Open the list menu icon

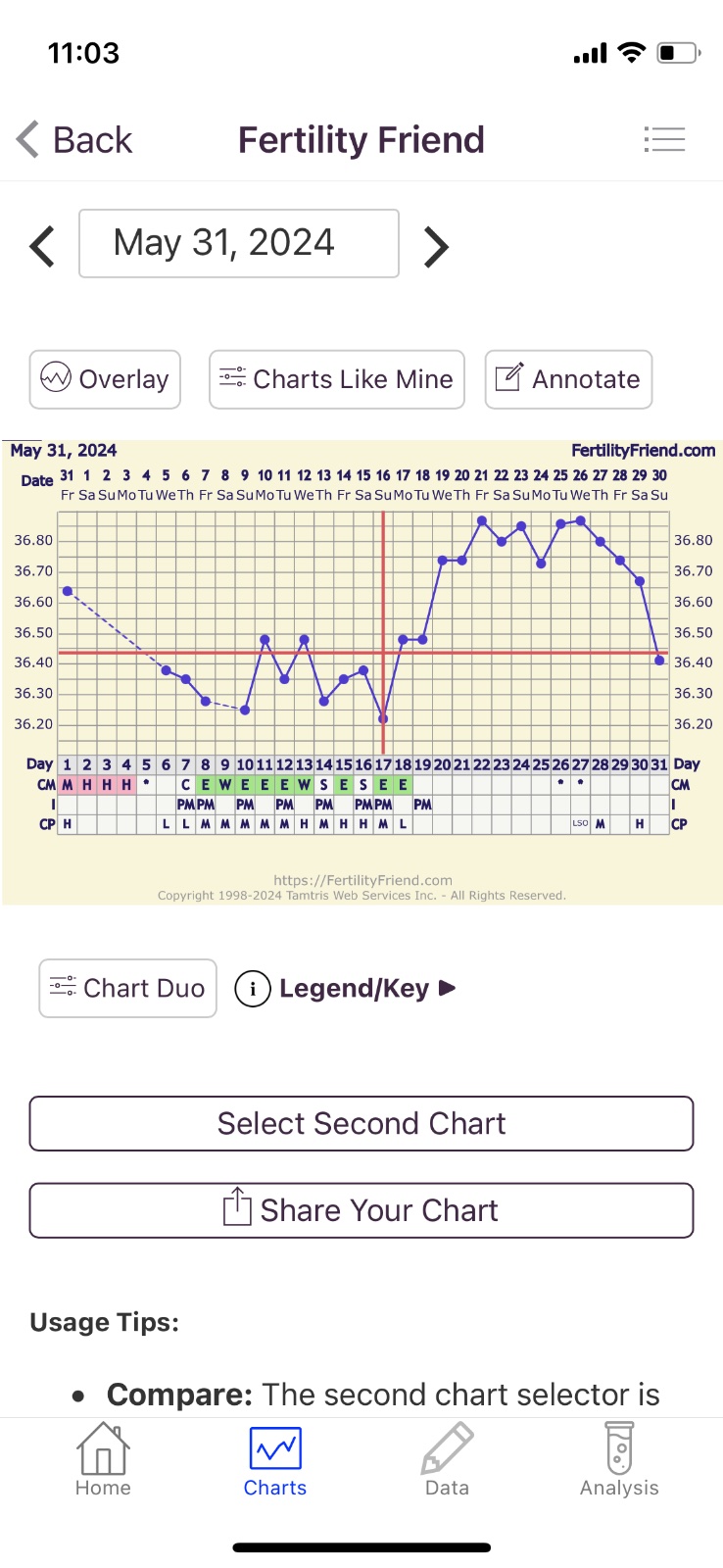point(664,140)
